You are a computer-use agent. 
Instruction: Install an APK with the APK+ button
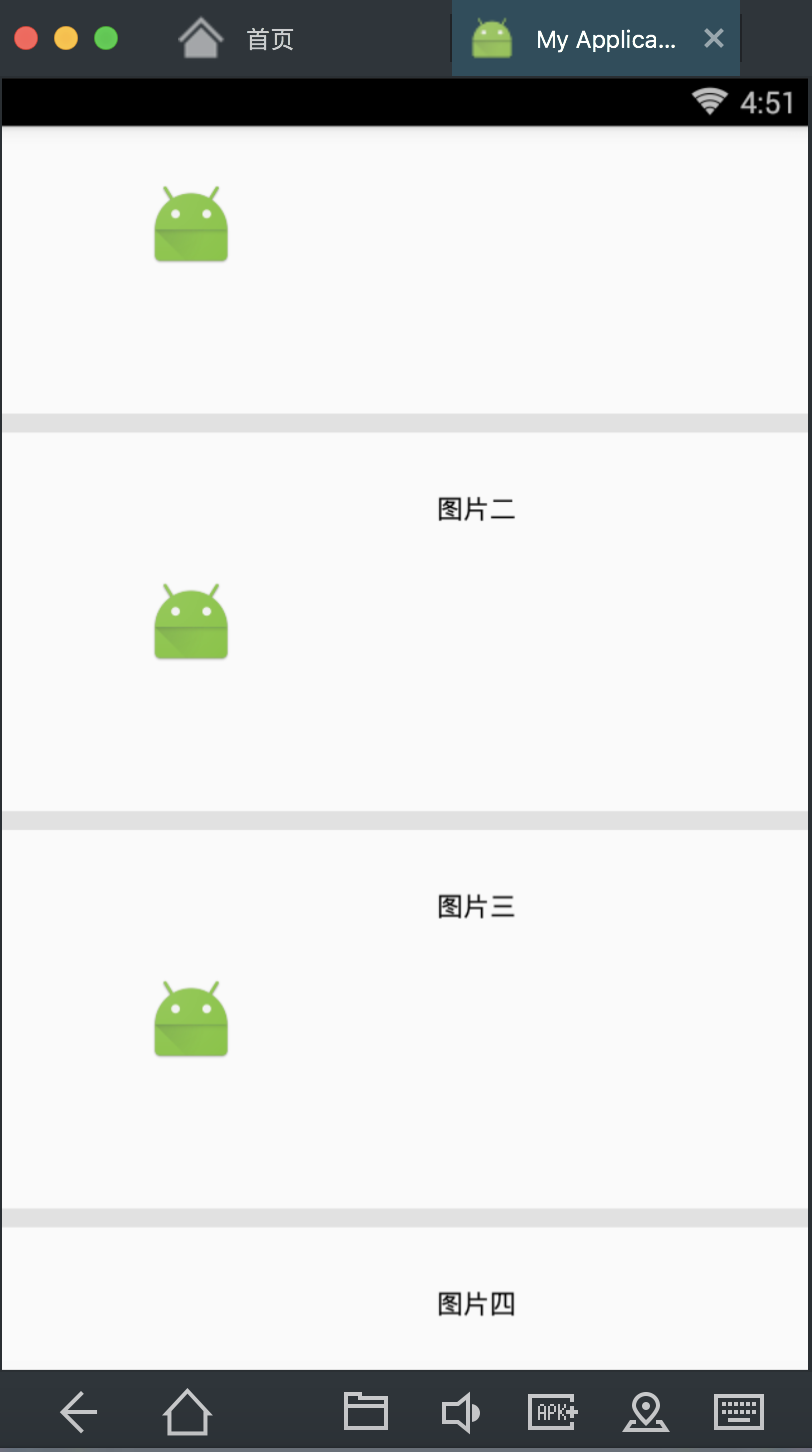coord(553,1412)
